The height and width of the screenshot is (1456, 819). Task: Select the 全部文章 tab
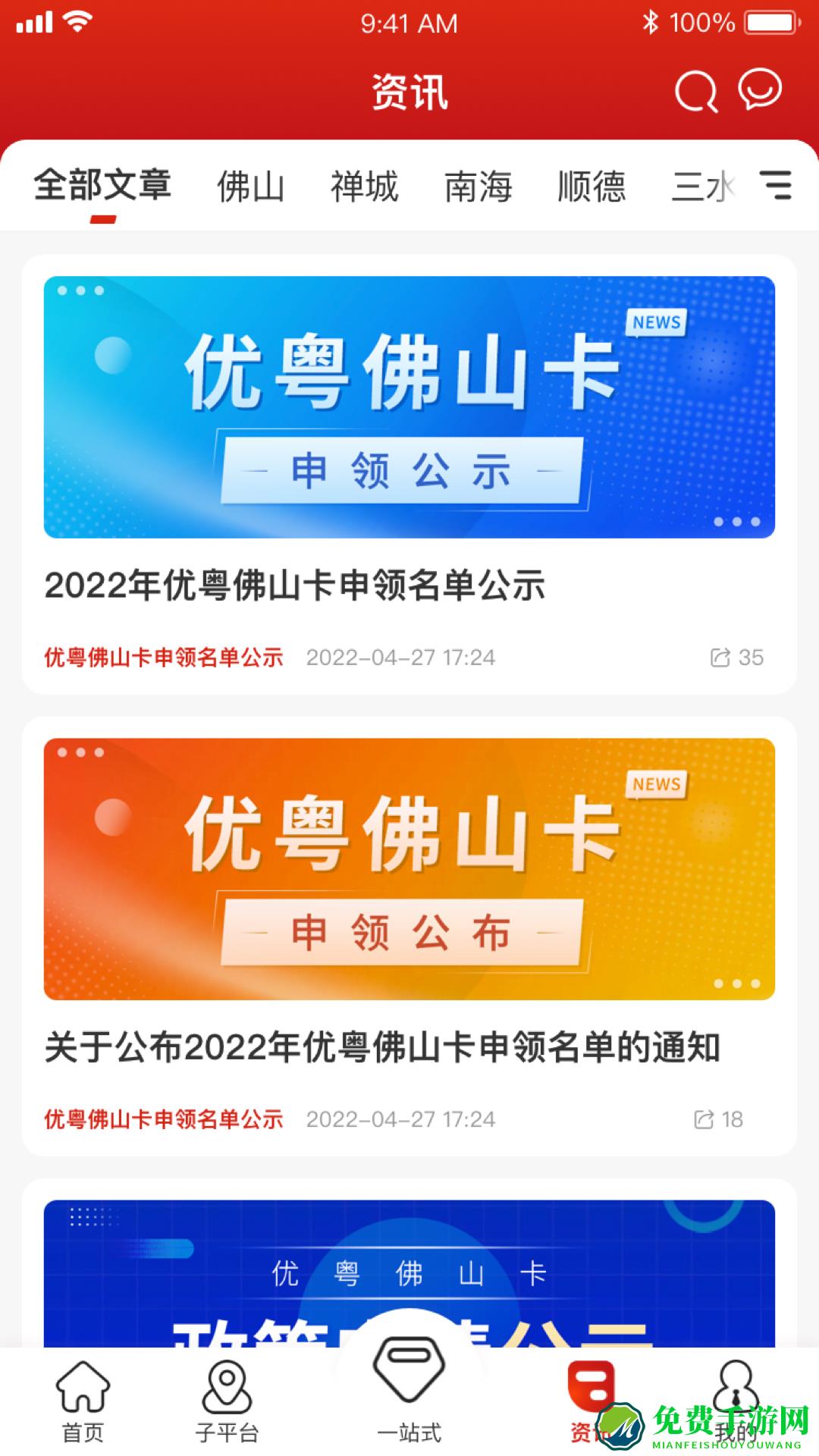(104, 186)
